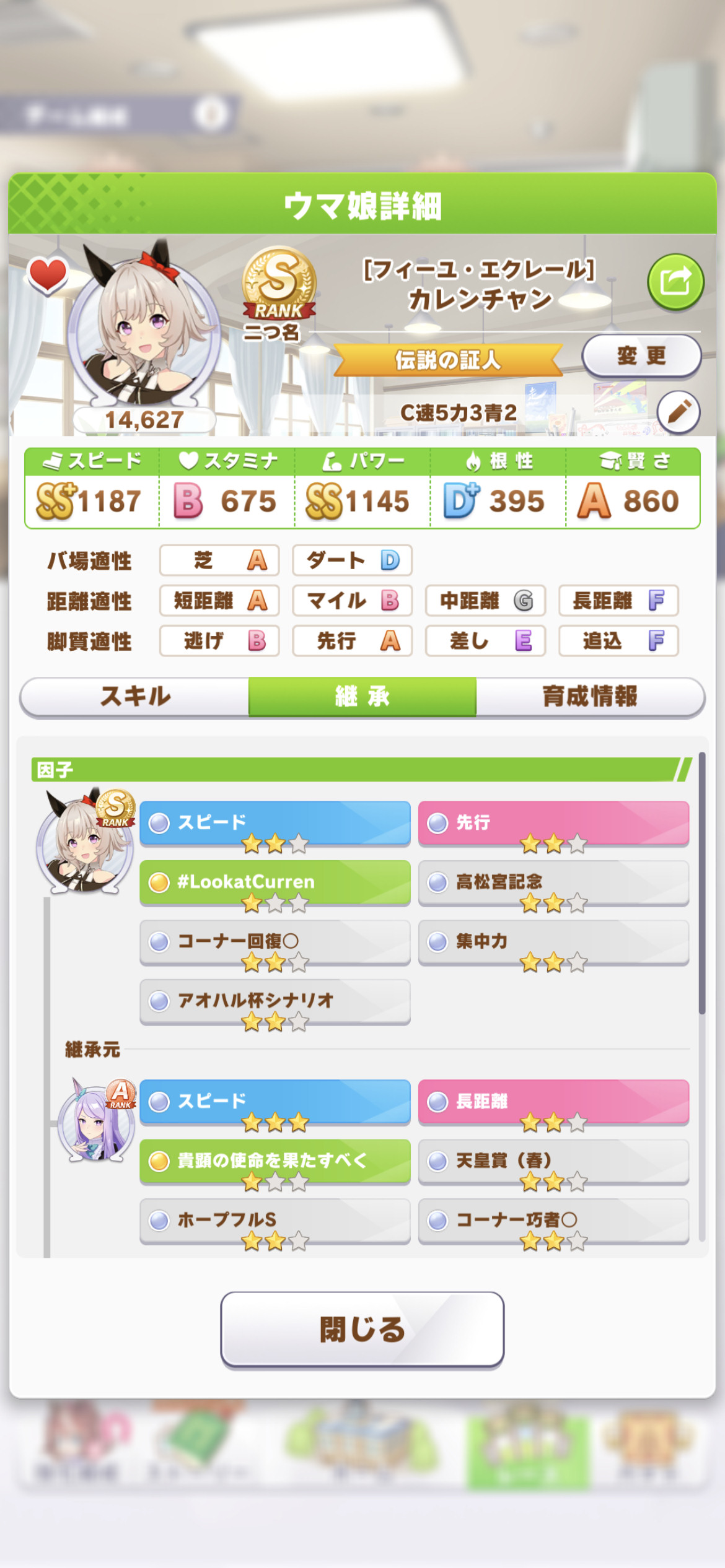This screenshot has width=725, height=1568.
Task: Edit the memo with the pencil icon
Action: (679, 411)
